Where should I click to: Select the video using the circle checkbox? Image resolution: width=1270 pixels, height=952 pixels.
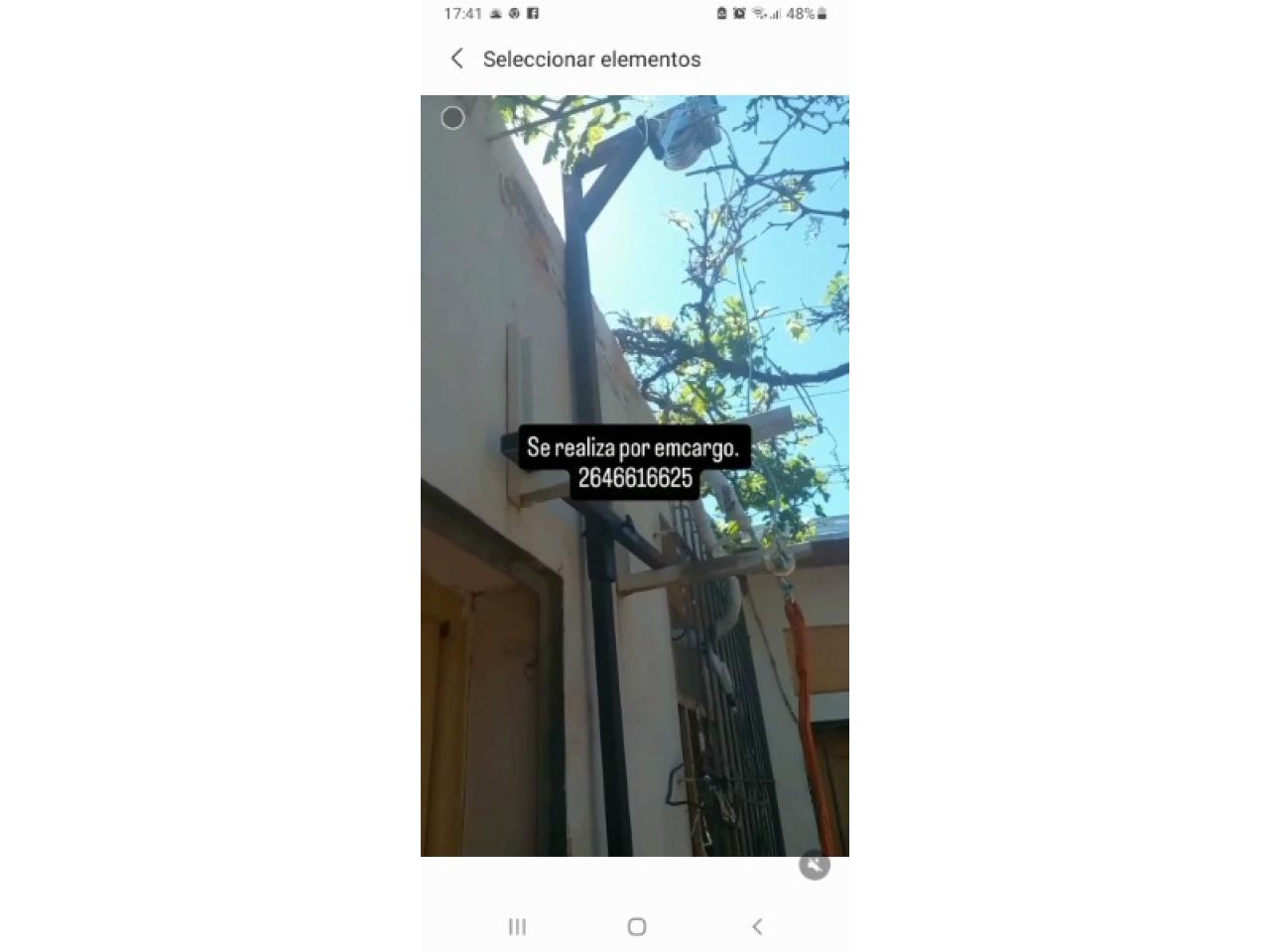coord(452,118)
